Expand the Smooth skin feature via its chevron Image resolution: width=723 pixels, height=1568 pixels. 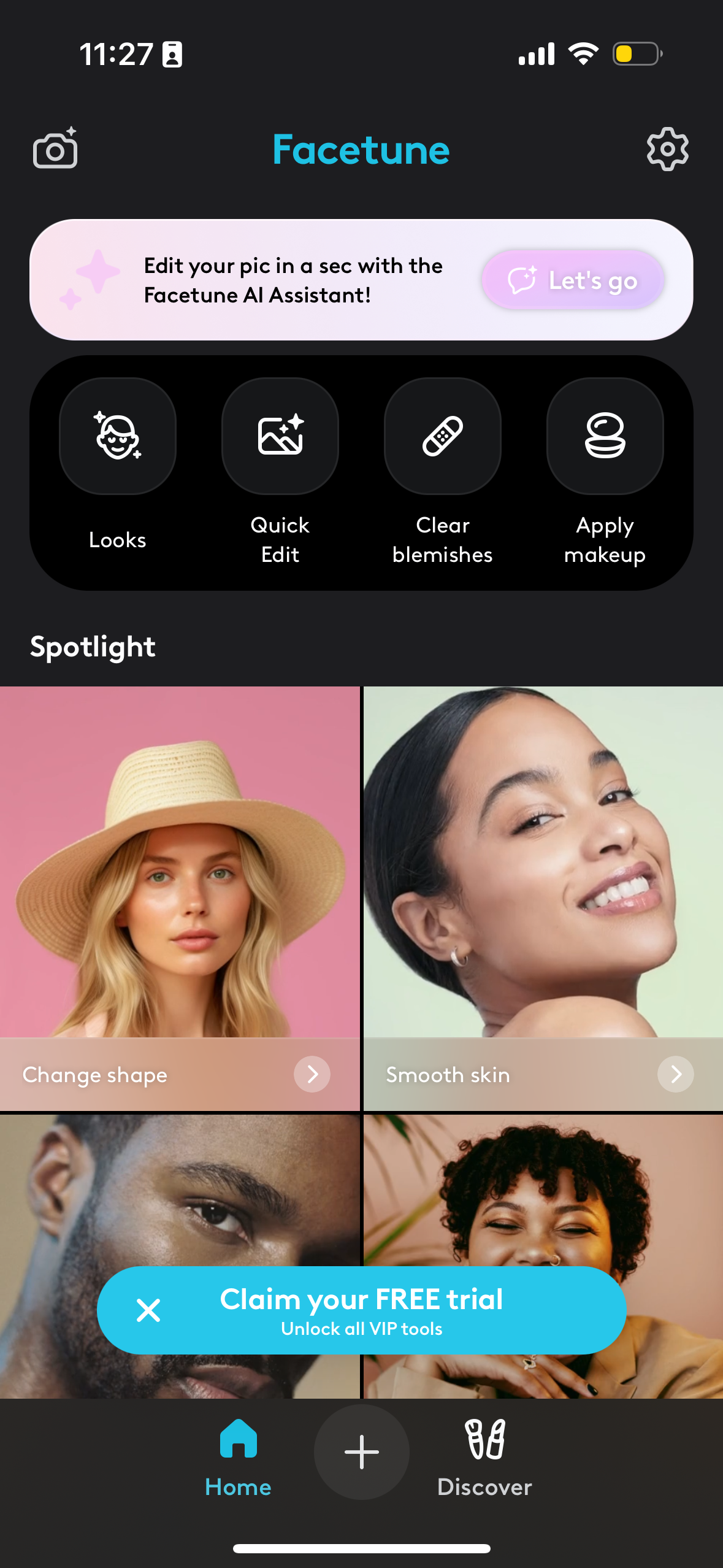tap(675, 1075)
